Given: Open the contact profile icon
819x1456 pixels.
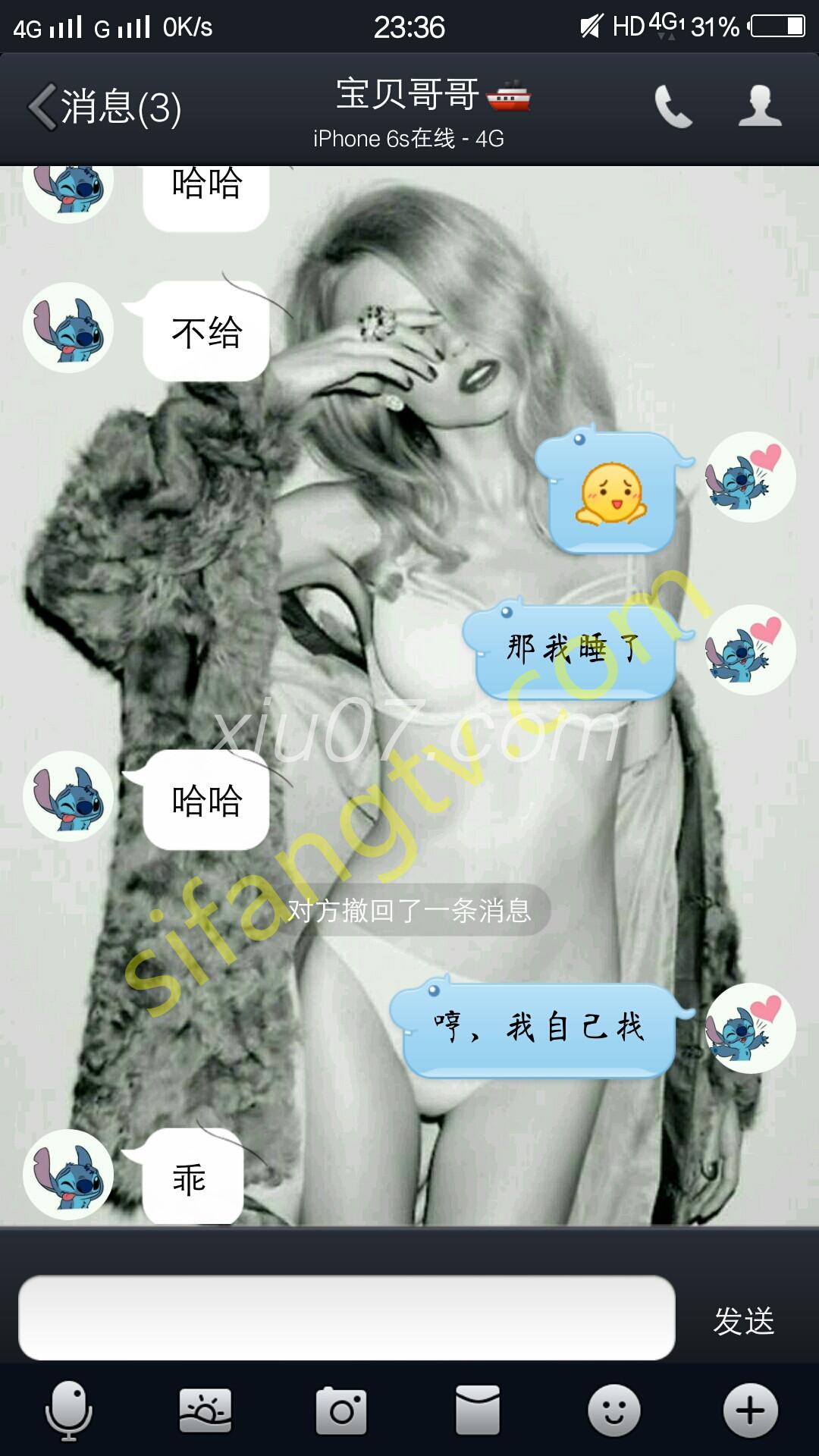Looking at the screenshot, I should coord(760,107).
